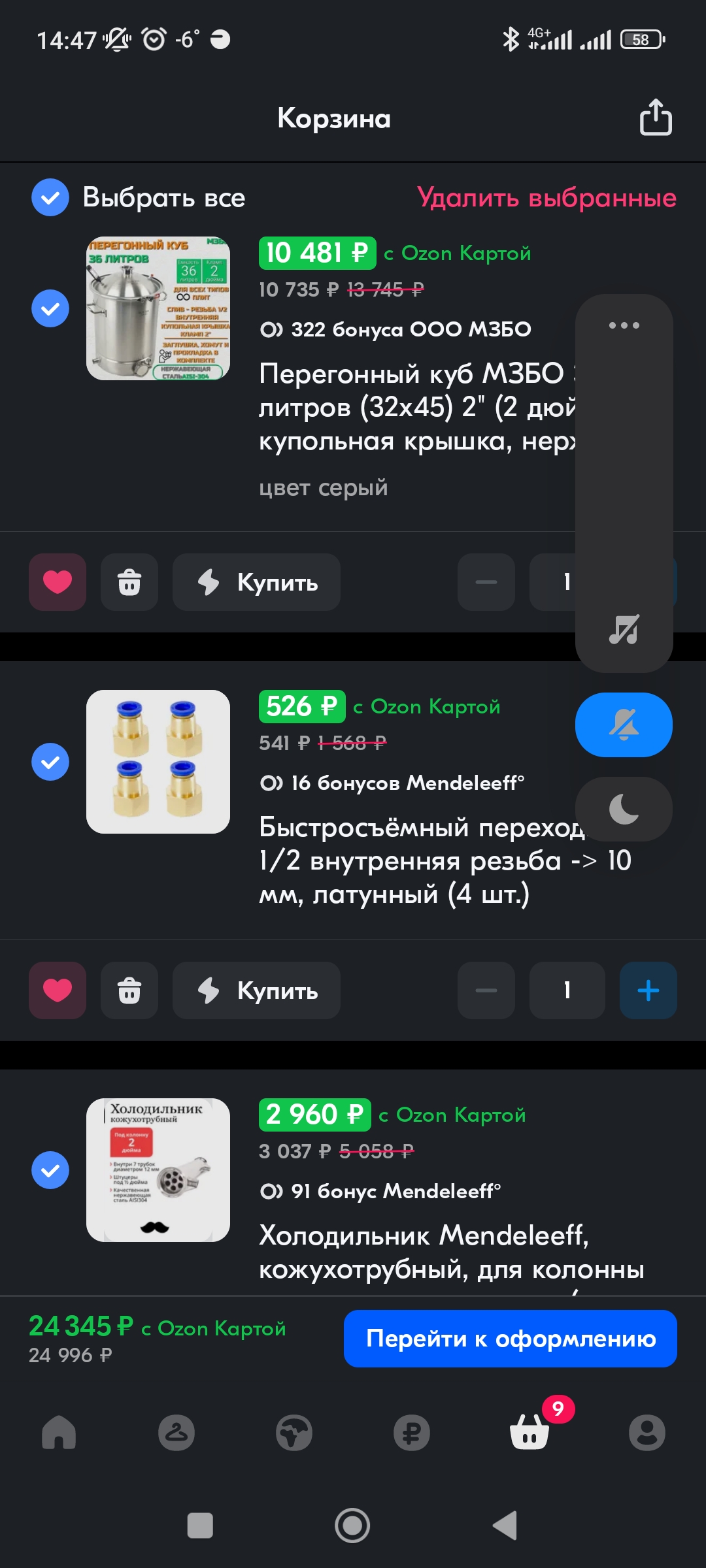Uncheck the Холодильник Mendeleeff item

(x=50, y=1170)
